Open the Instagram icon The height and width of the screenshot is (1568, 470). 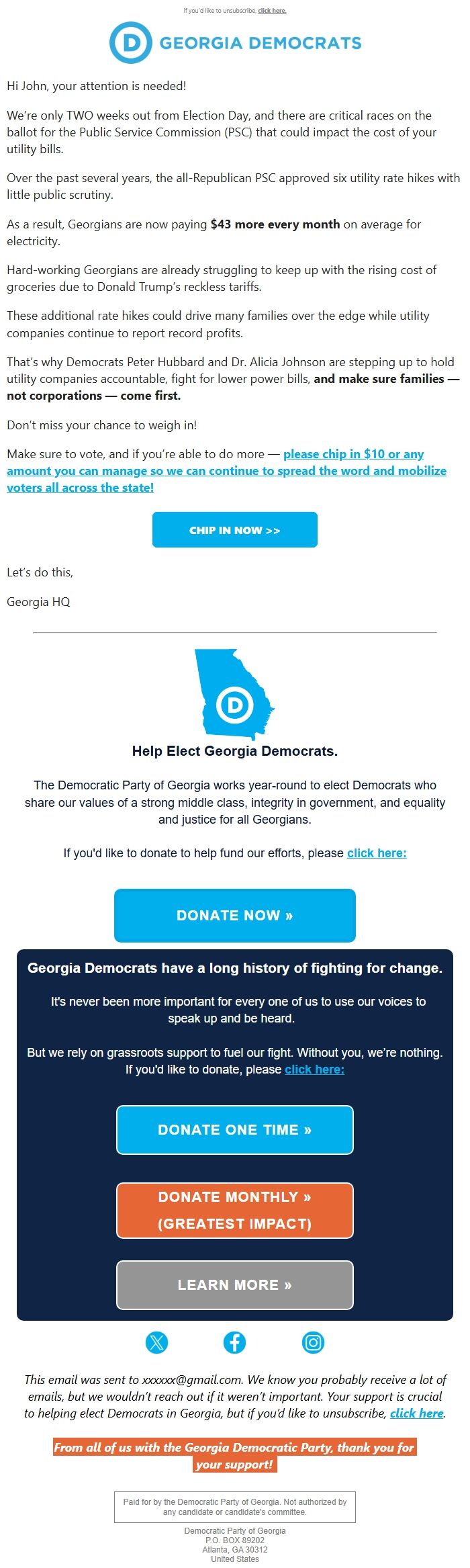(313, 1342)
